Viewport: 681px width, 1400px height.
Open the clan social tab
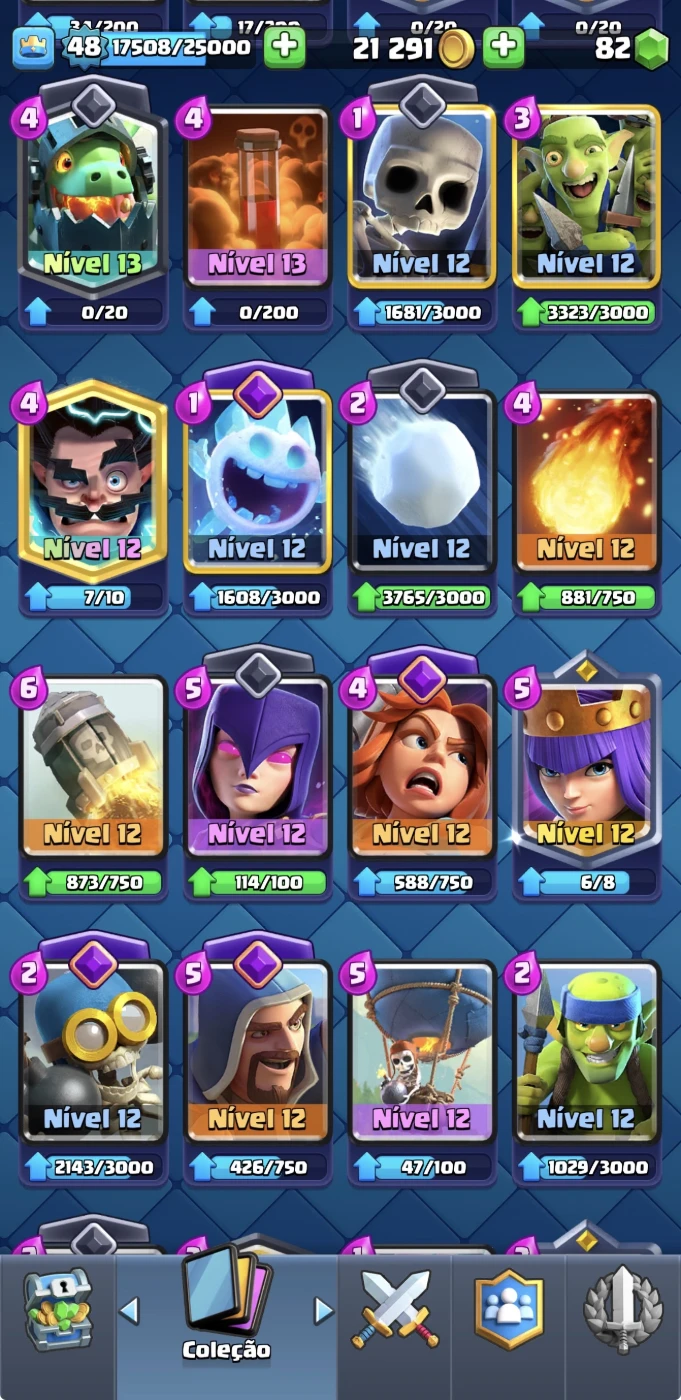(508, 1310)
